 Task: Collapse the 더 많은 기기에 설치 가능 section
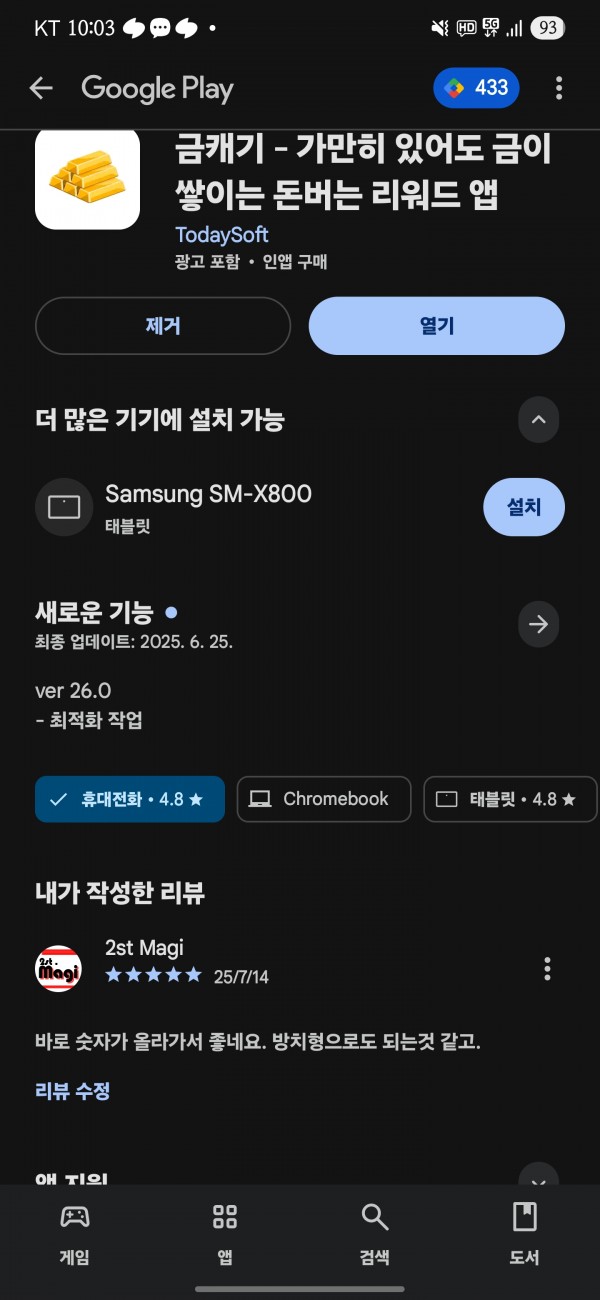click(538, 419)
